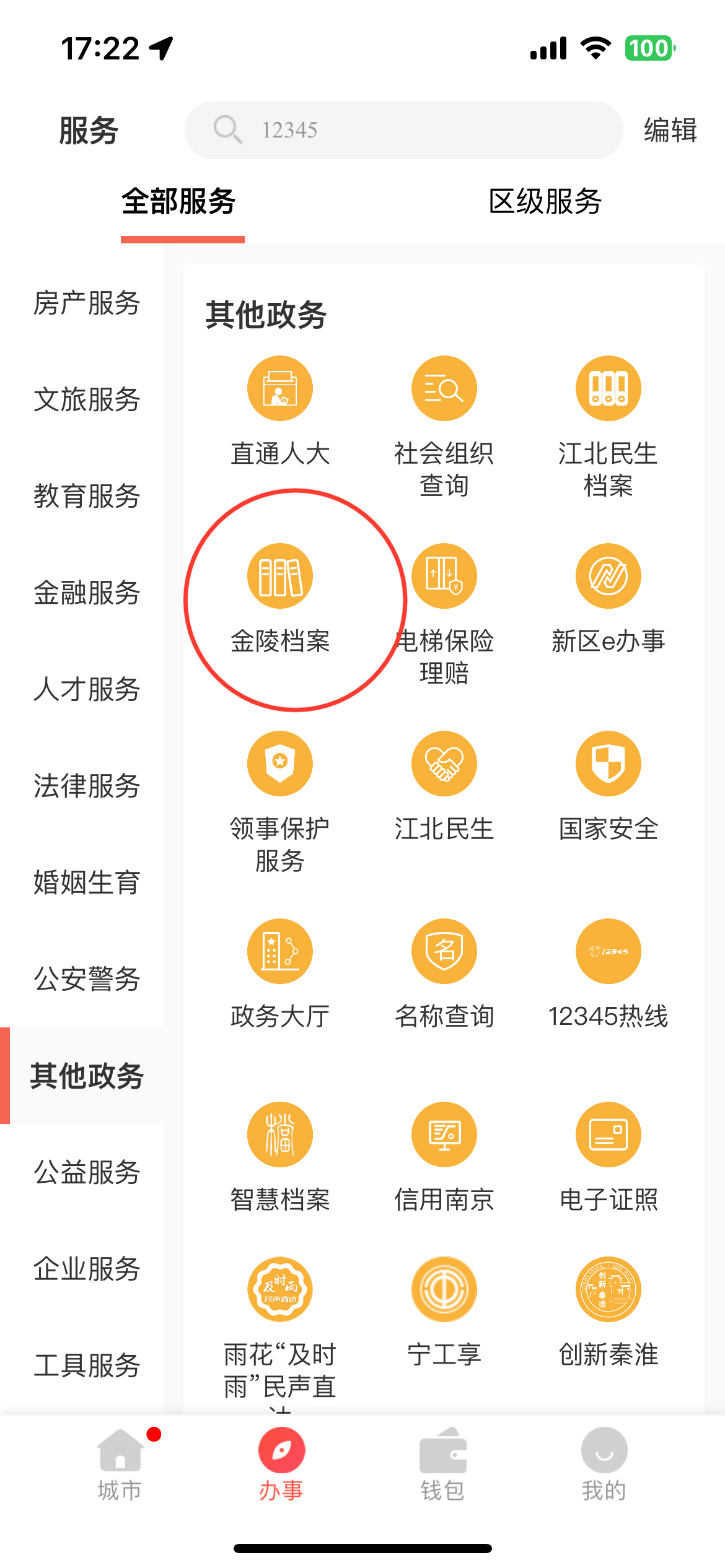
Task: Switch to the 区级服务 tab
Action: [545, 202]
